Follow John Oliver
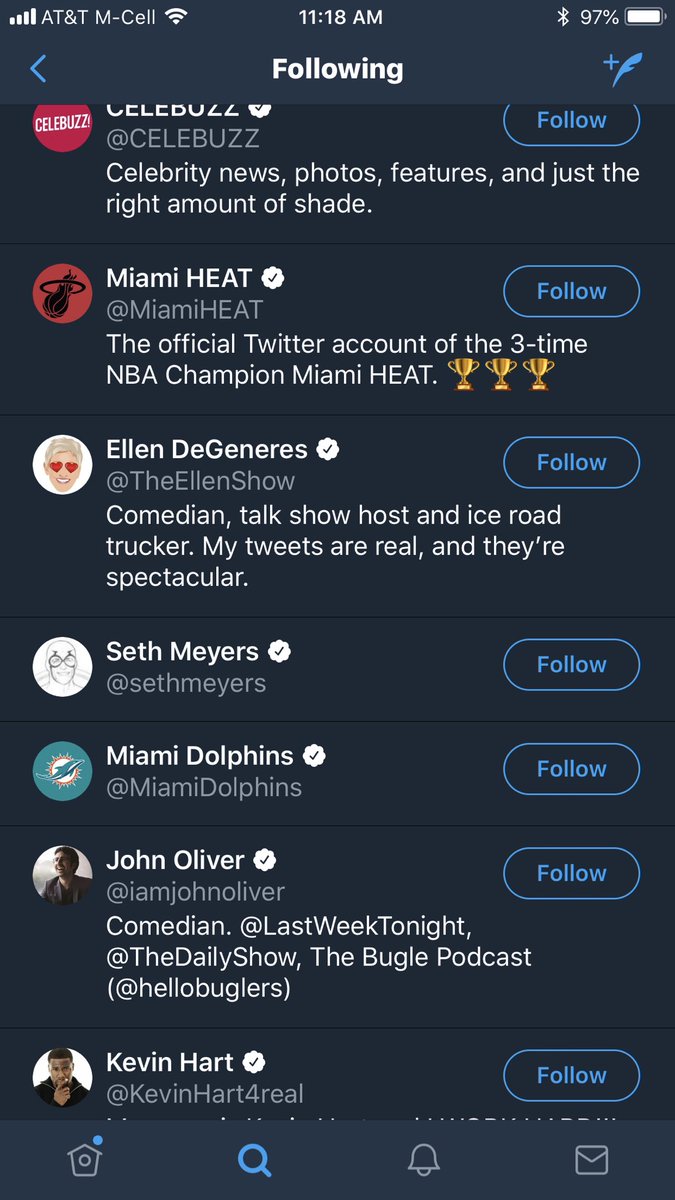 click(571, 873)
